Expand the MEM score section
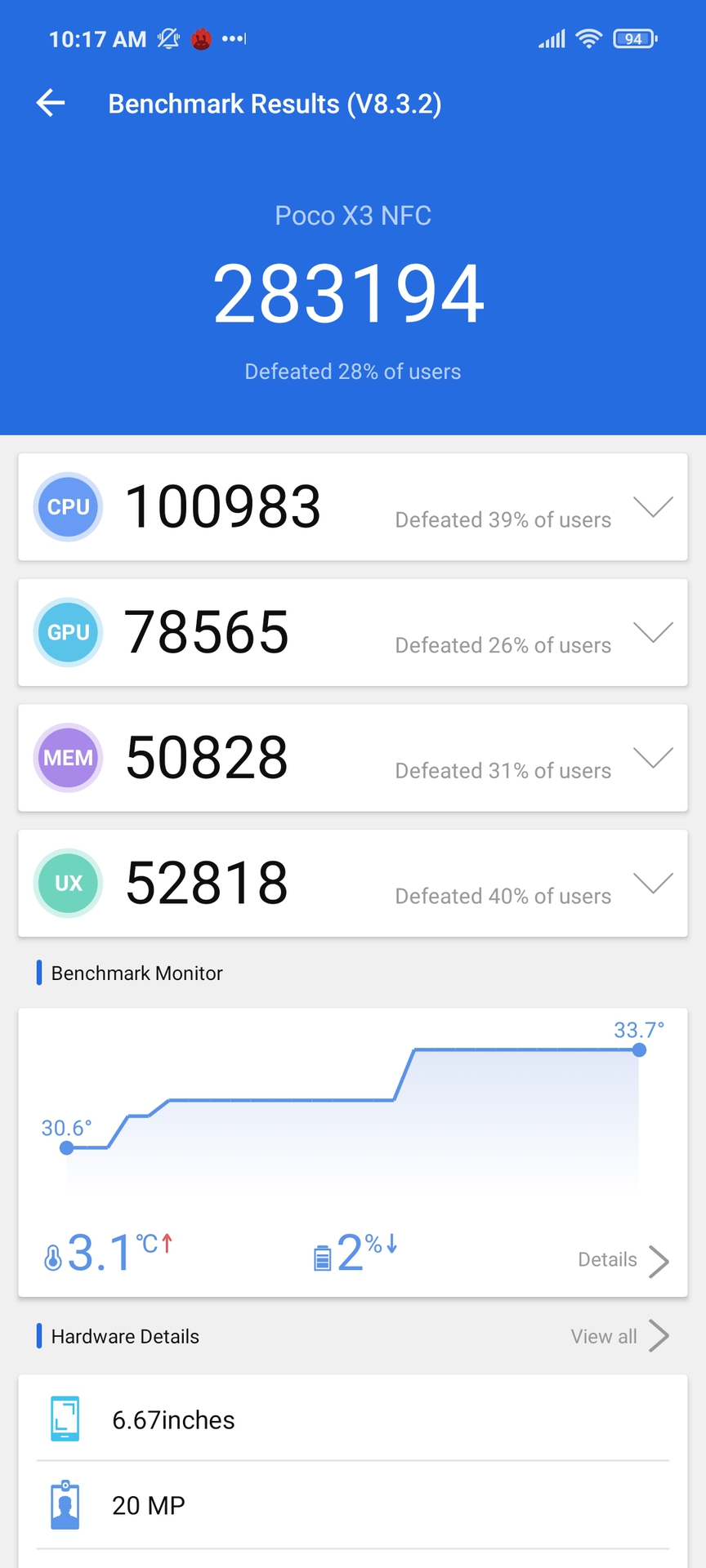This screenshot has width=706, height=1568. pyautogui.click(x=653, y=758)
